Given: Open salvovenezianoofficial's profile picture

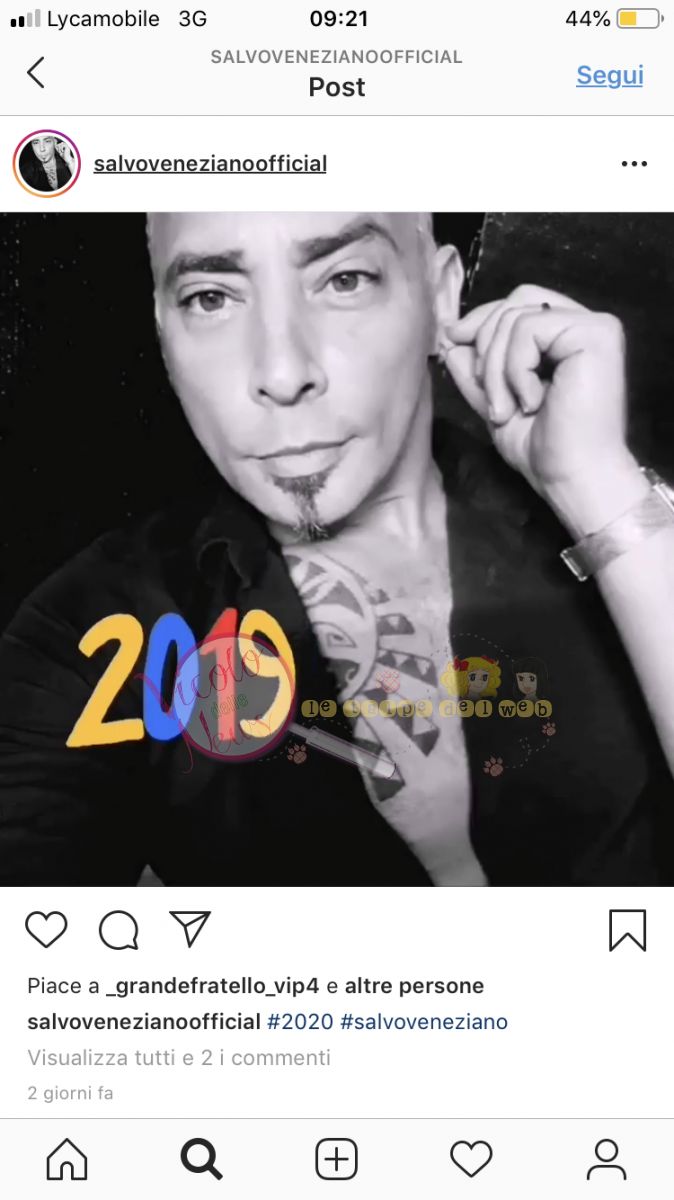Looking at the screenshot, I should coord(46,163).
